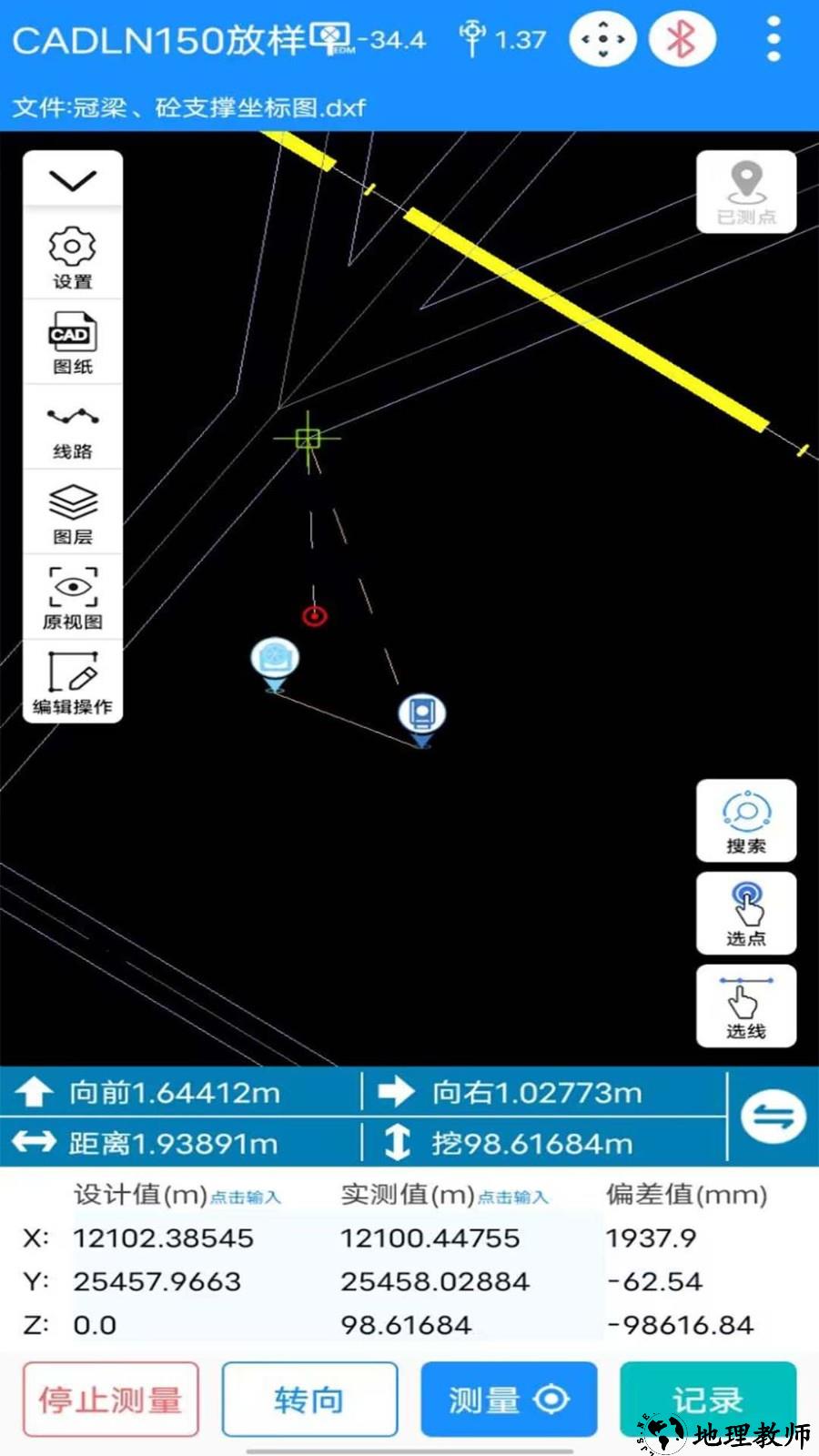The height and width of the screenshot is (1456, 819).
Task: Open the 设置 settings panel
Action: coord(72,256)
